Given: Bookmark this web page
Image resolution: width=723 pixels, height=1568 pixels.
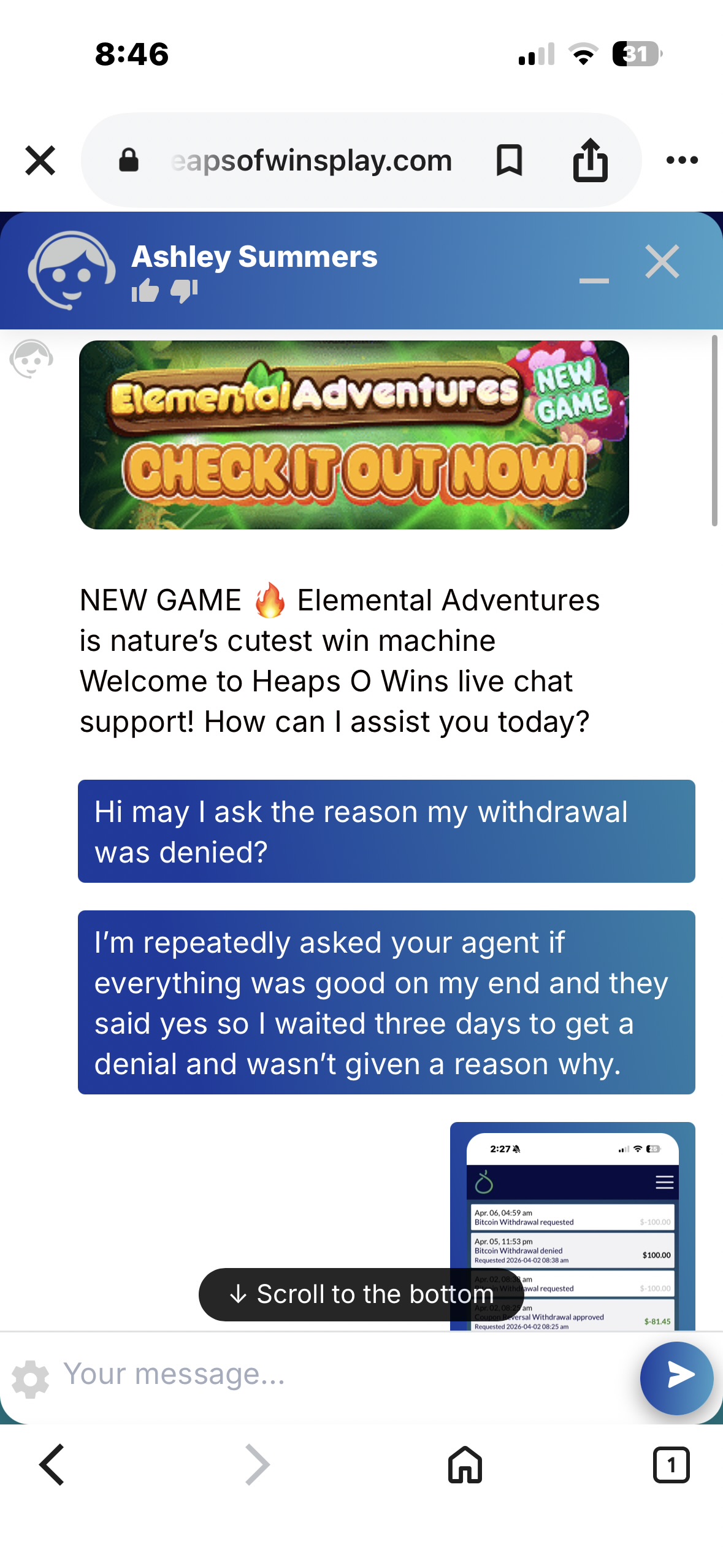Looking at the screenshot, I should point(509,161).
